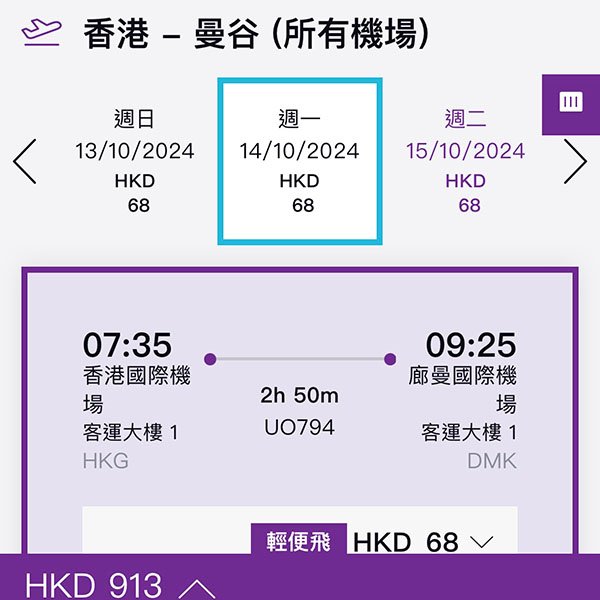Open the purple calendar view button
The image size is (600, 600).
[571, 102]
